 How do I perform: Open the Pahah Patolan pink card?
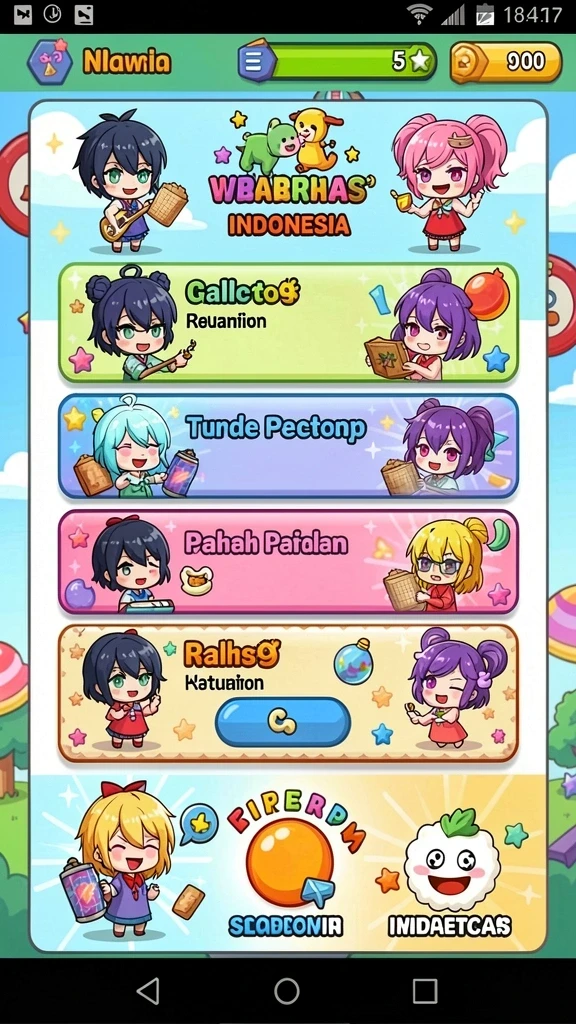(288, 562)
